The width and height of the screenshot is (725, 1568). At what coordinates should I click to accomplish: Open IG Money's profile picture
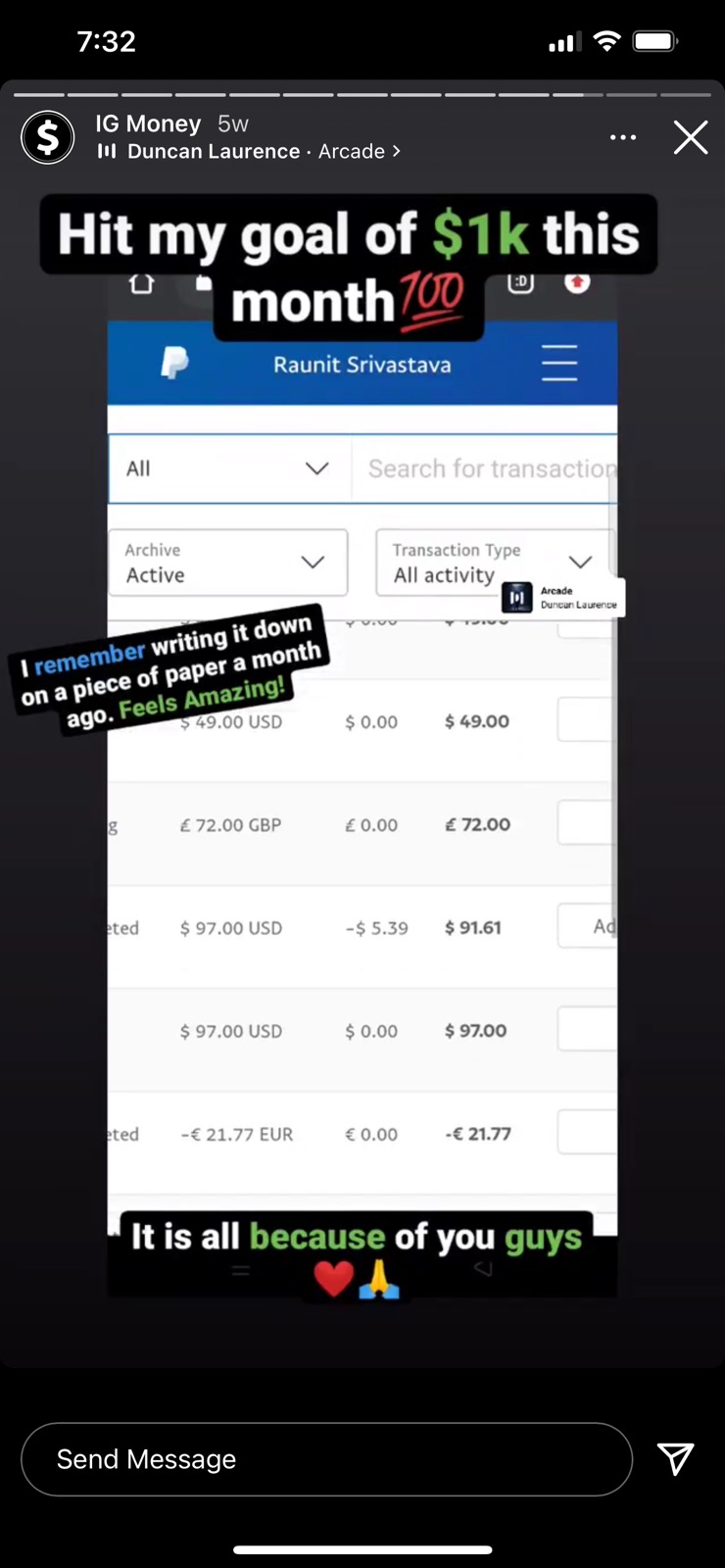[x=48, y=137]
